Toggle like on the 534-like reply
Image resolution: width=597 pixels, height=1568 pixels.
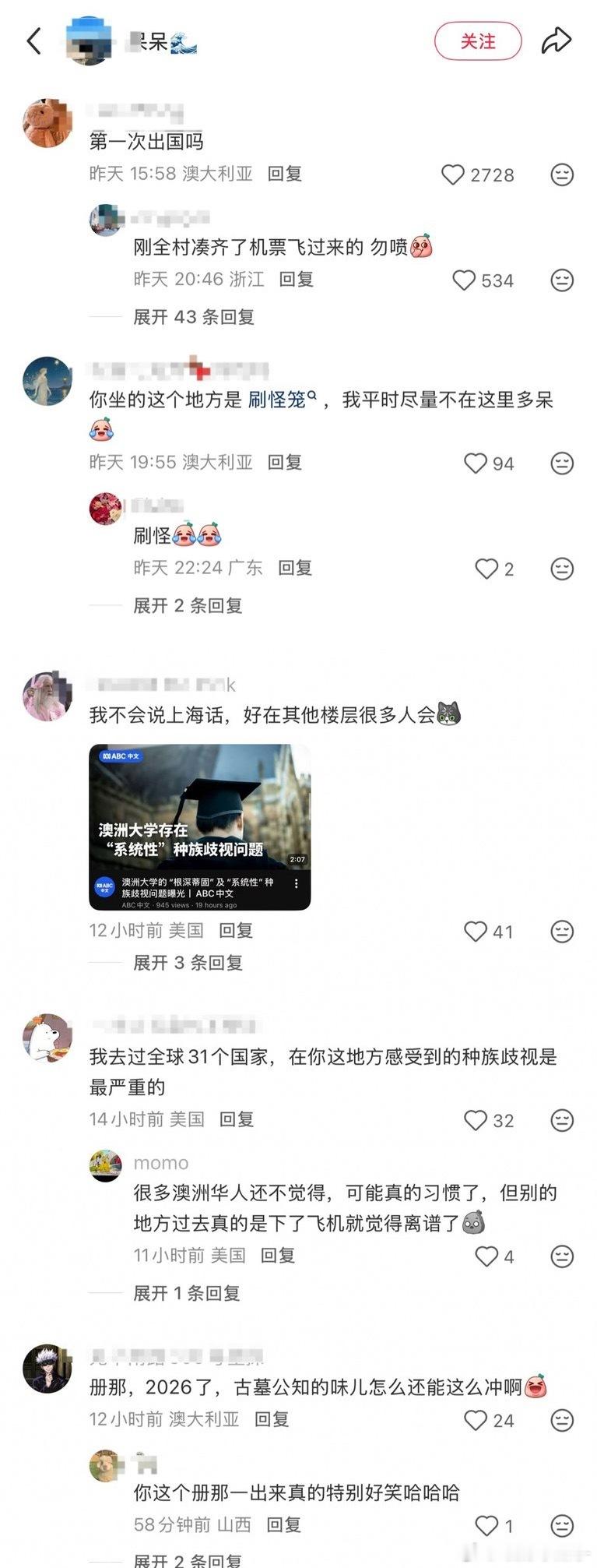(x=464, y=280)
